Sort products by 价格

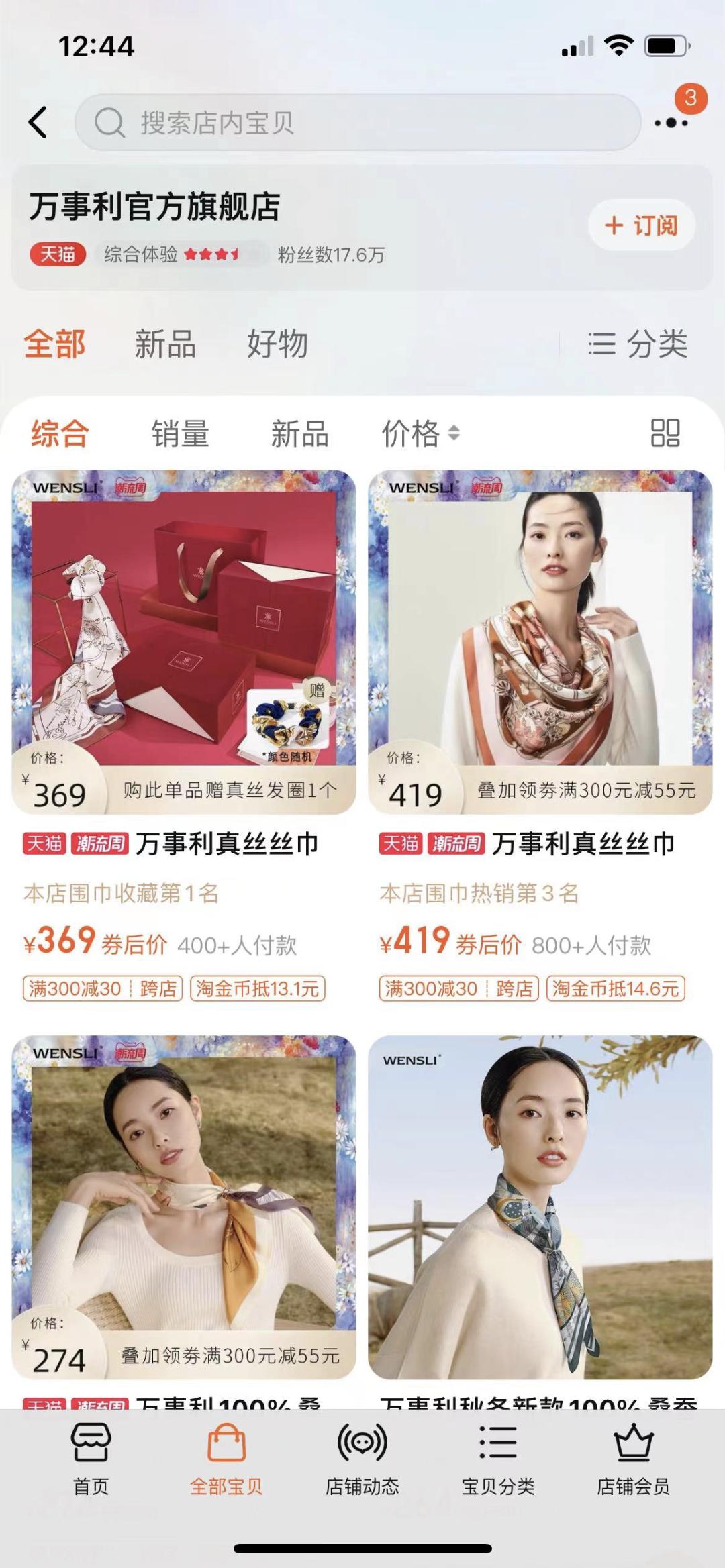420,433
